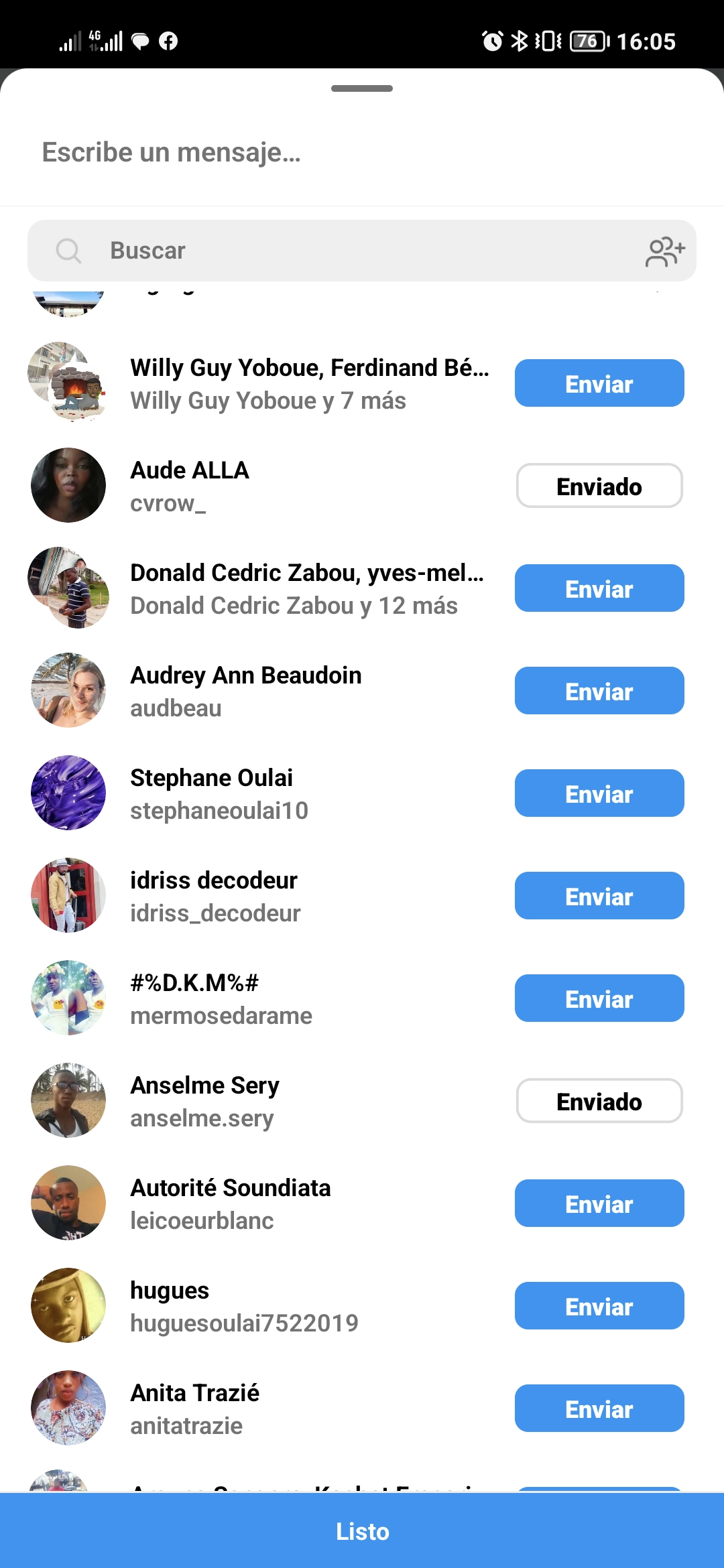The width and height of the screenshot is (724, 1568).
Task: Share with hugues
Action: point(599,1306)
